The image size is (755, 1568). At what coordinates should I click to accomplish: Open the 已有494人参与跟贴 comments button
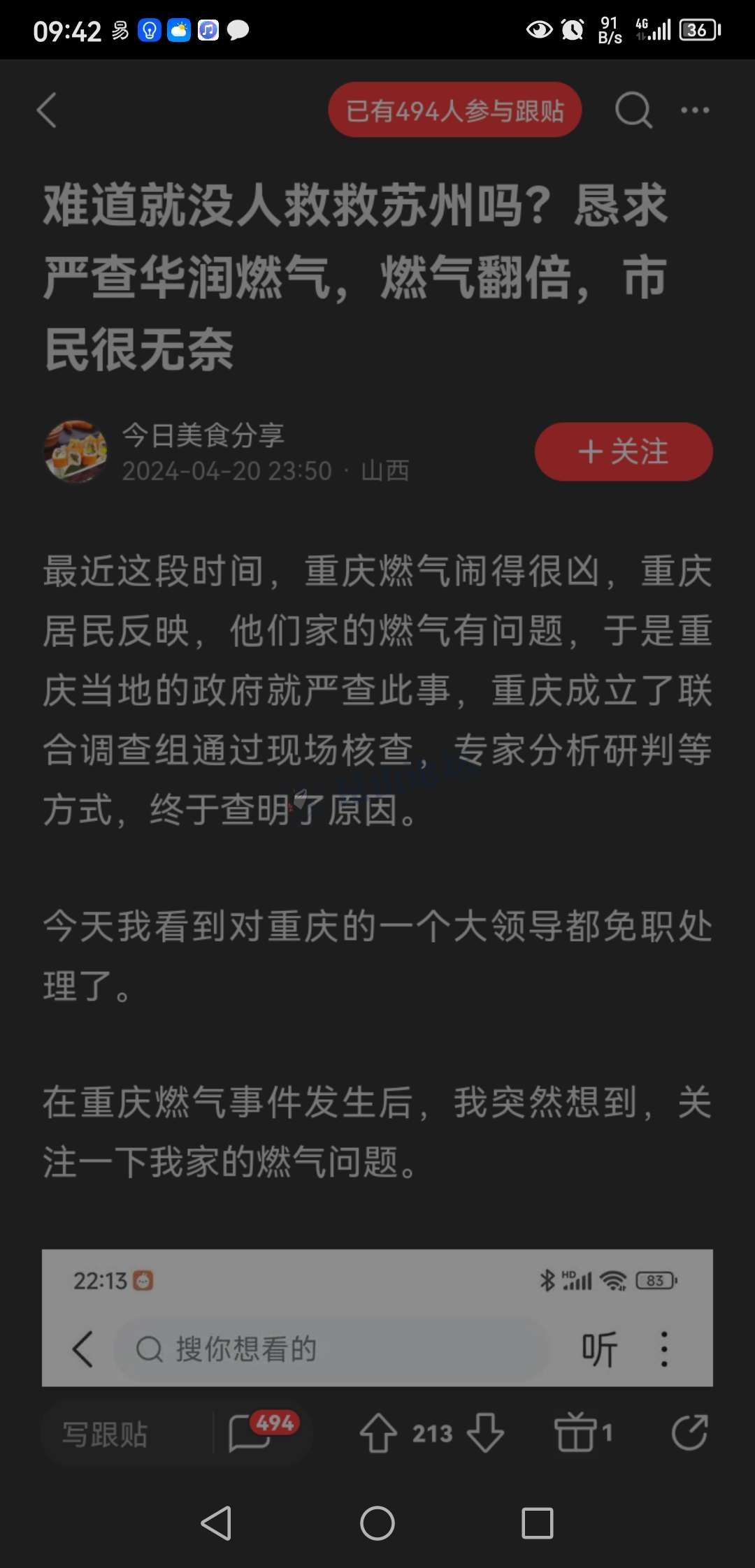pos(454,110)
